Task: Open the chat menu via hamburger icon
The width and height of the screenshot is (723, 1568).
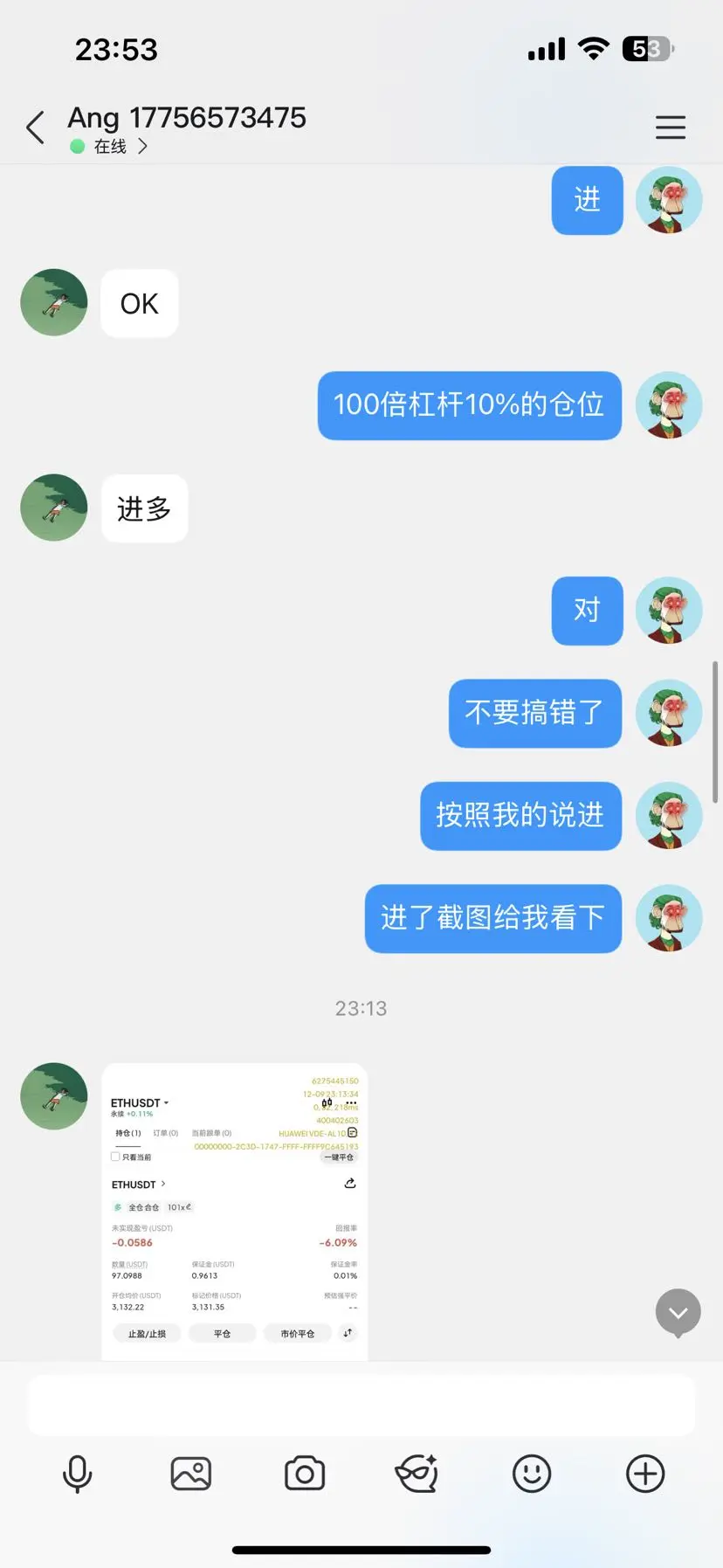Action: tap(671, 127)
